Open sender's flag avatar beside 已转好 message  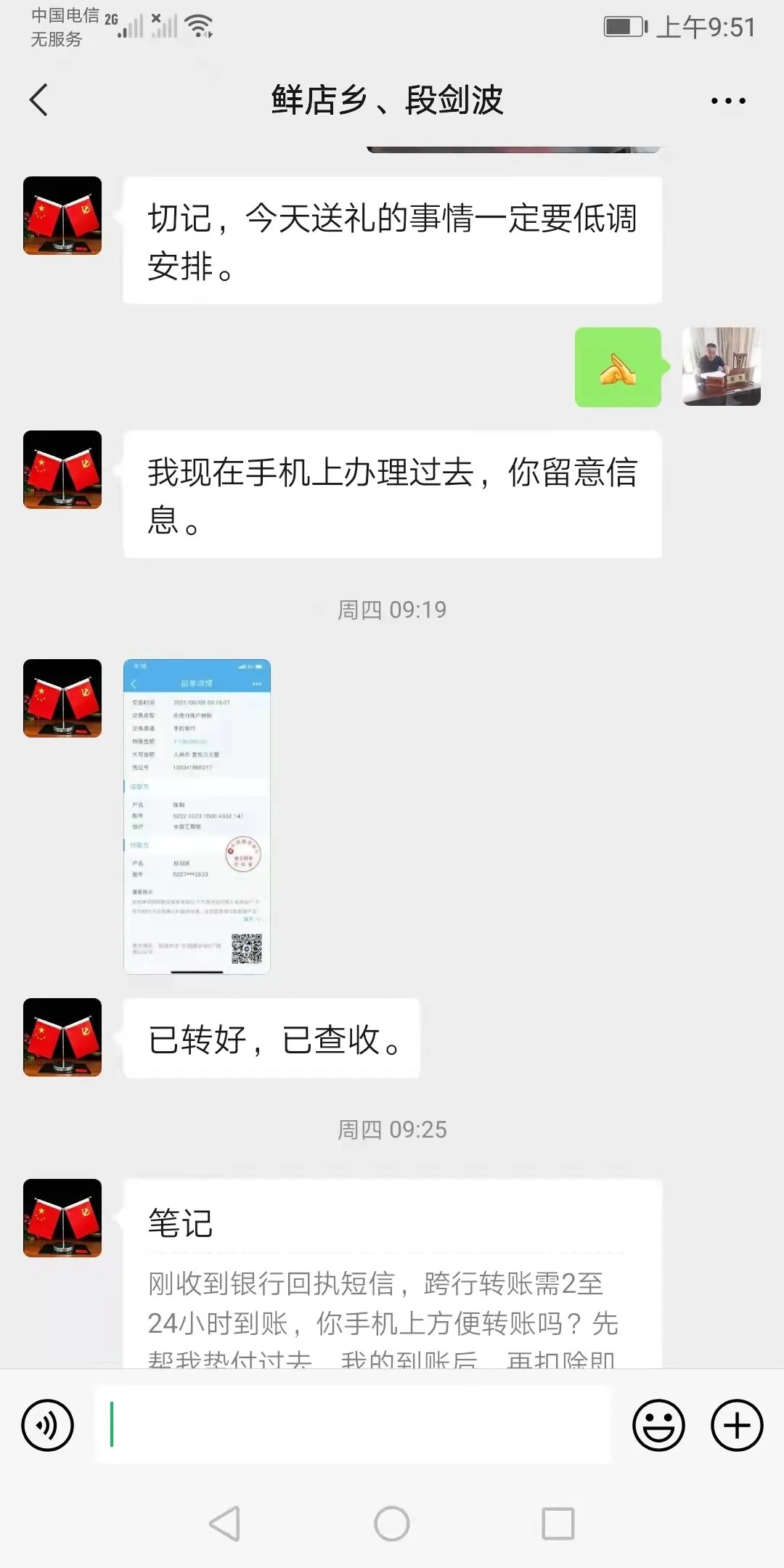pyautogui.click(x=62, y=1037)
